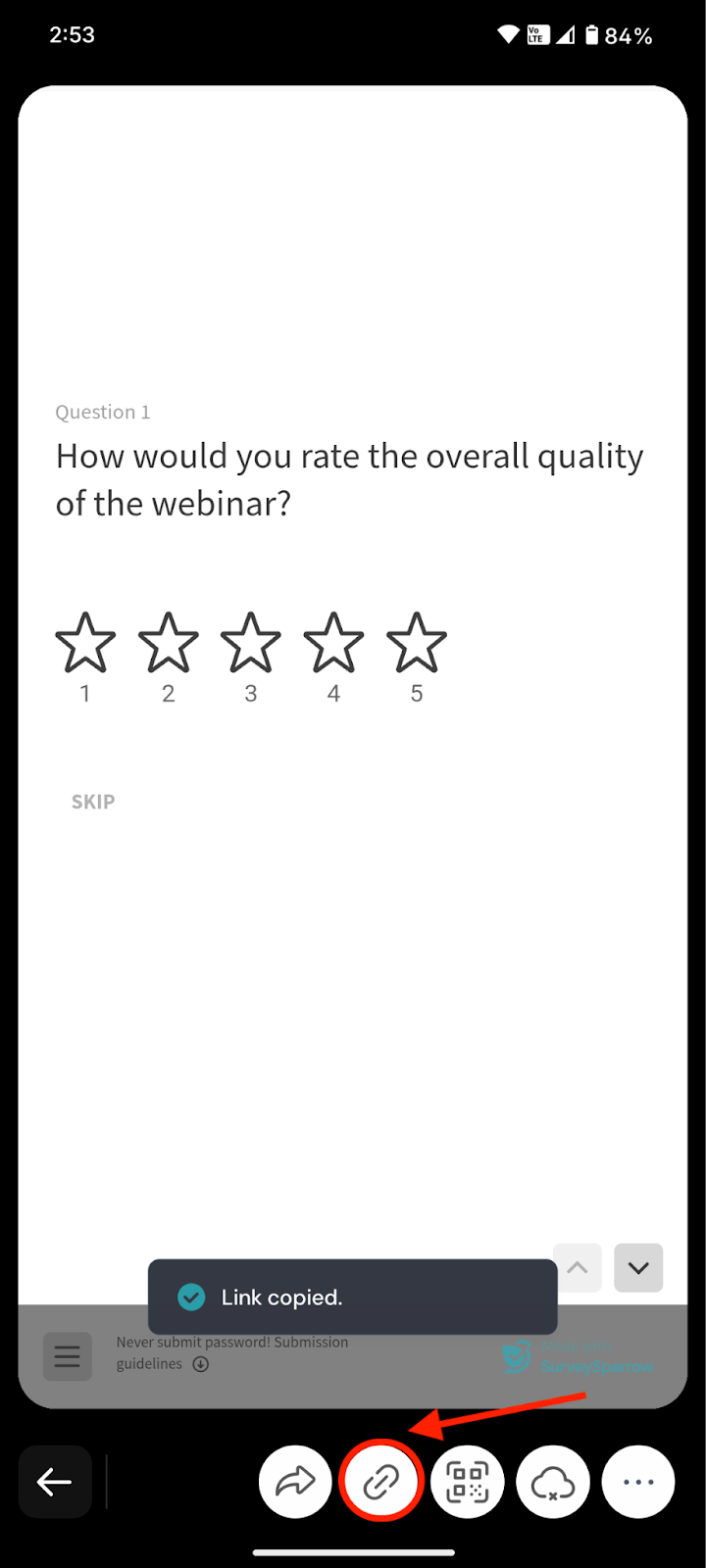The image size is (706, 1568).
Task: Select the 3-star rating
Action: (250, 642)
